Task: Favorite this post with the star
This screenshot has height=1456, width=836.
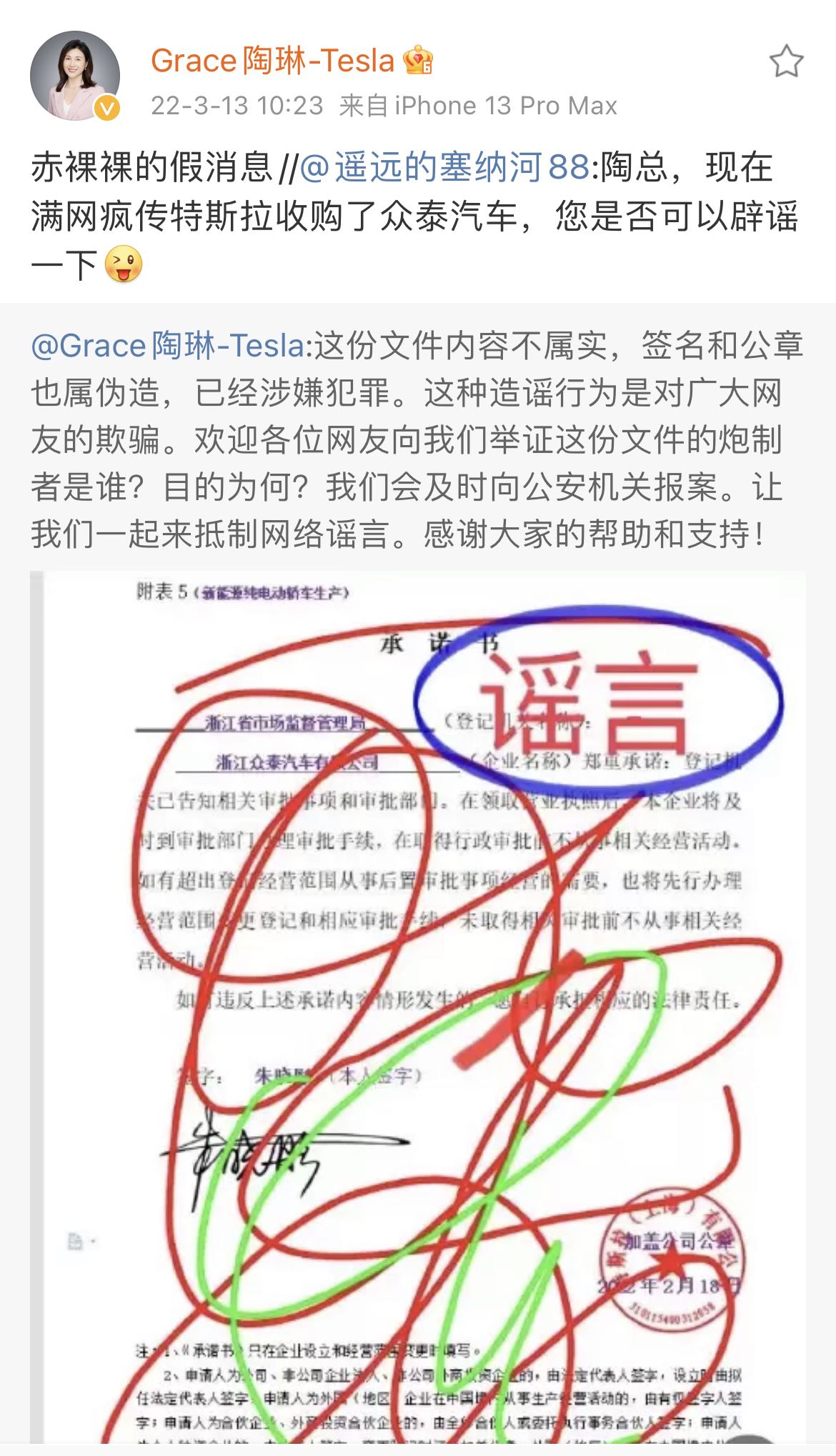Action: (786, 61)
